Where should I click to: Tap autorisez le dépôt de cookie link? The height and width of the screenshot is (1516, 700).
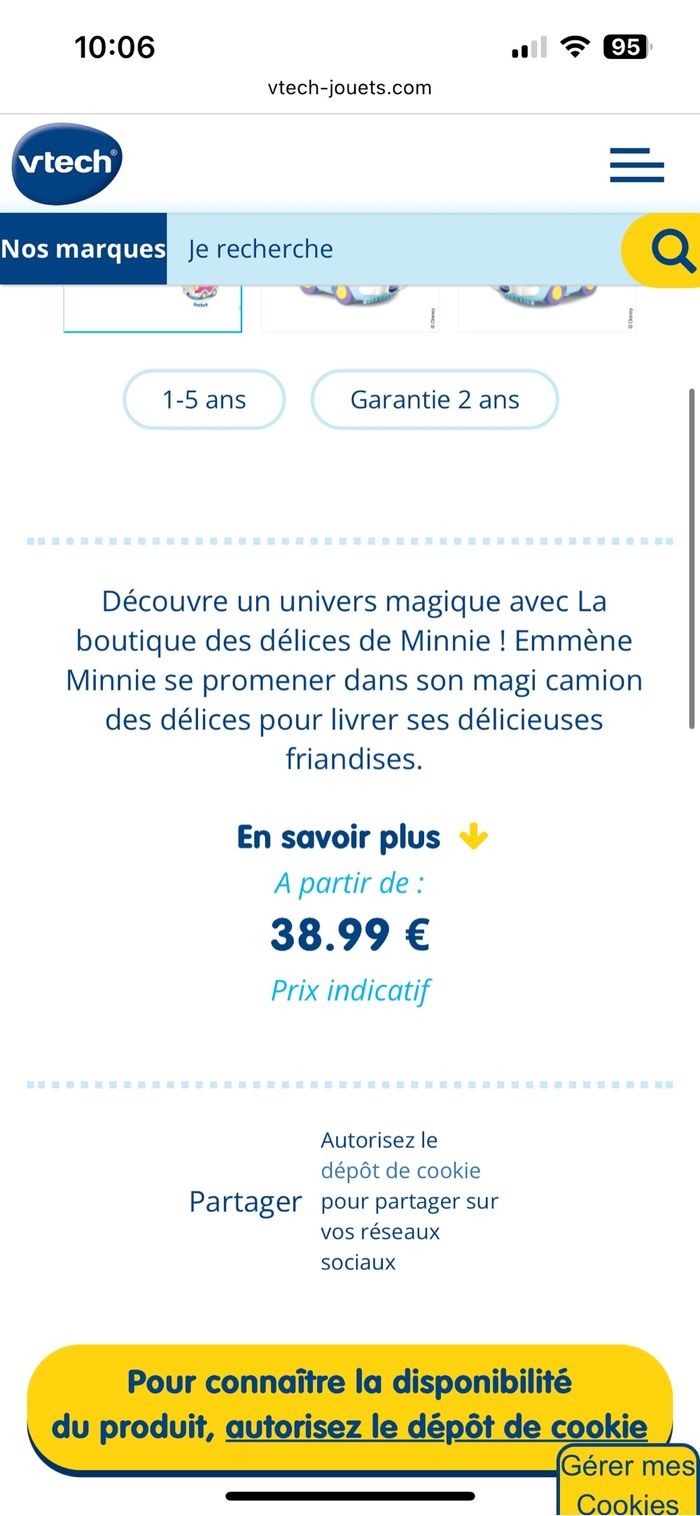tap(436, 1427)
